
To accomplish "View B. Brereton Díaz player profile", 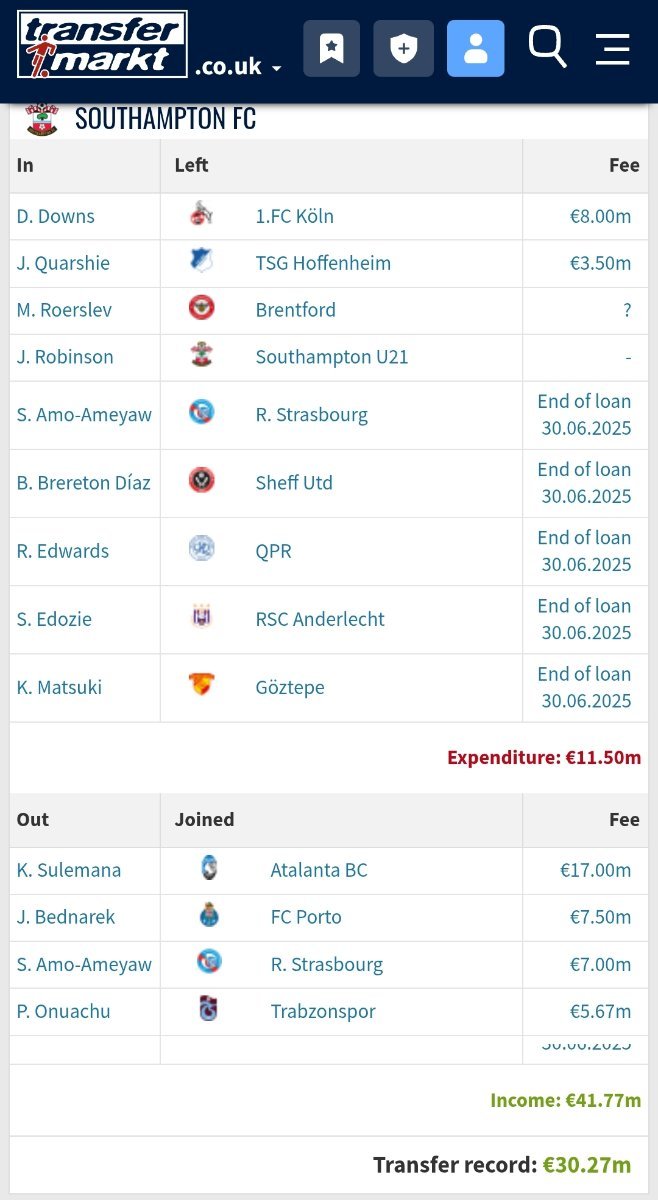I will click(x=84, y=483).
